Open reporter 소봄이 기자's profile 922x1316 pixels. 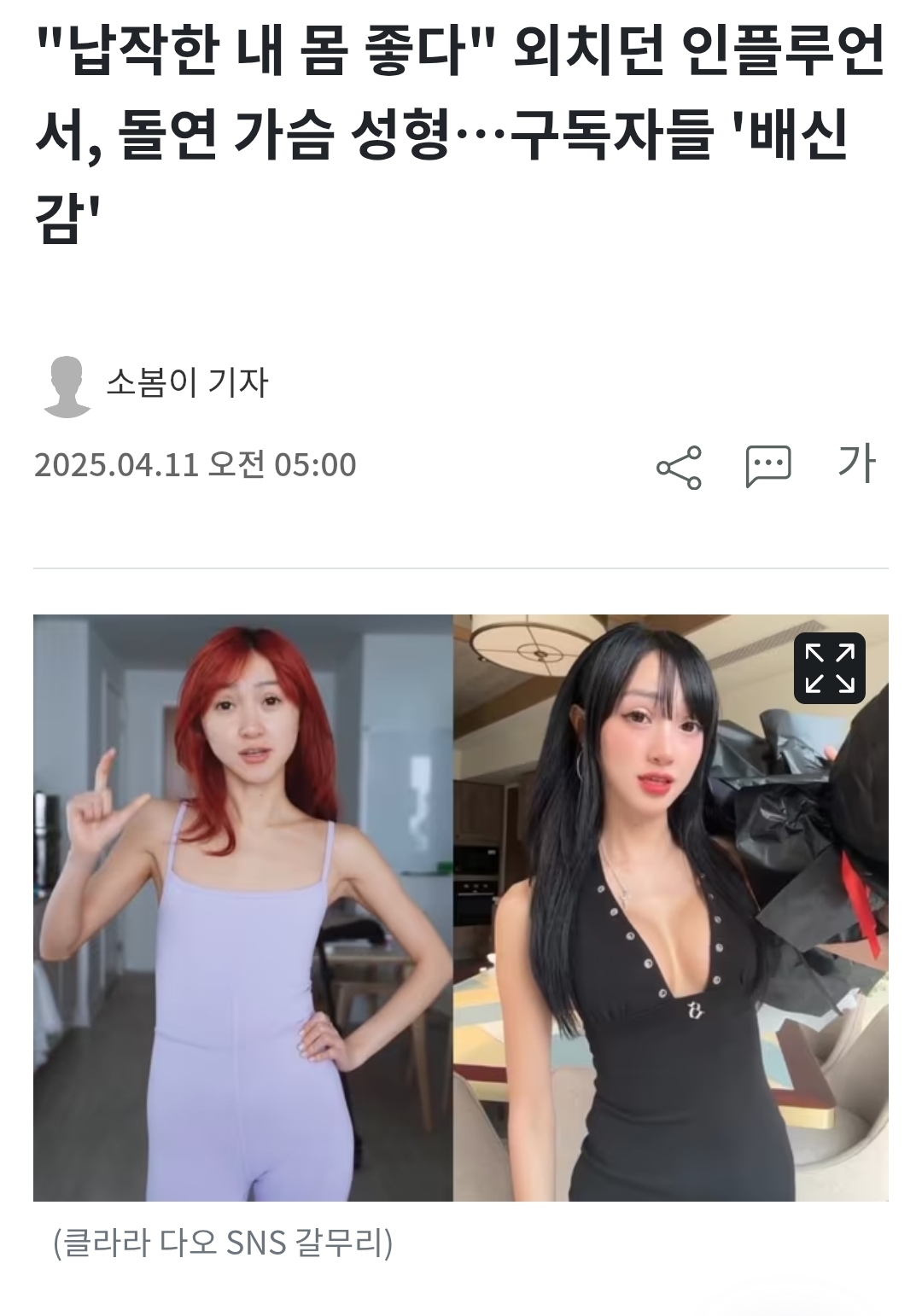coord(187,383)
